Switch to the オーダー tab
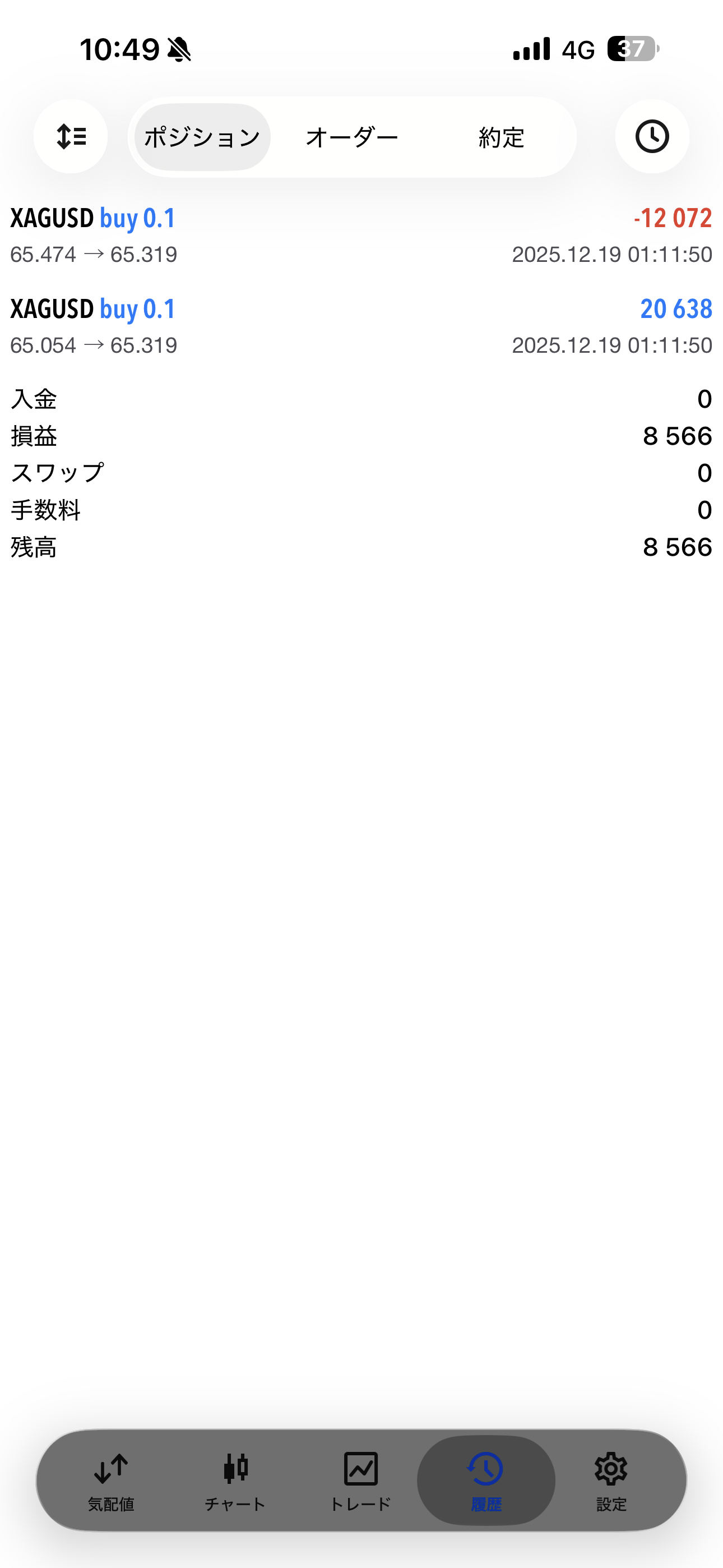Image resolution: width=723 pixels, height=1568 pixels. (352, 137)
